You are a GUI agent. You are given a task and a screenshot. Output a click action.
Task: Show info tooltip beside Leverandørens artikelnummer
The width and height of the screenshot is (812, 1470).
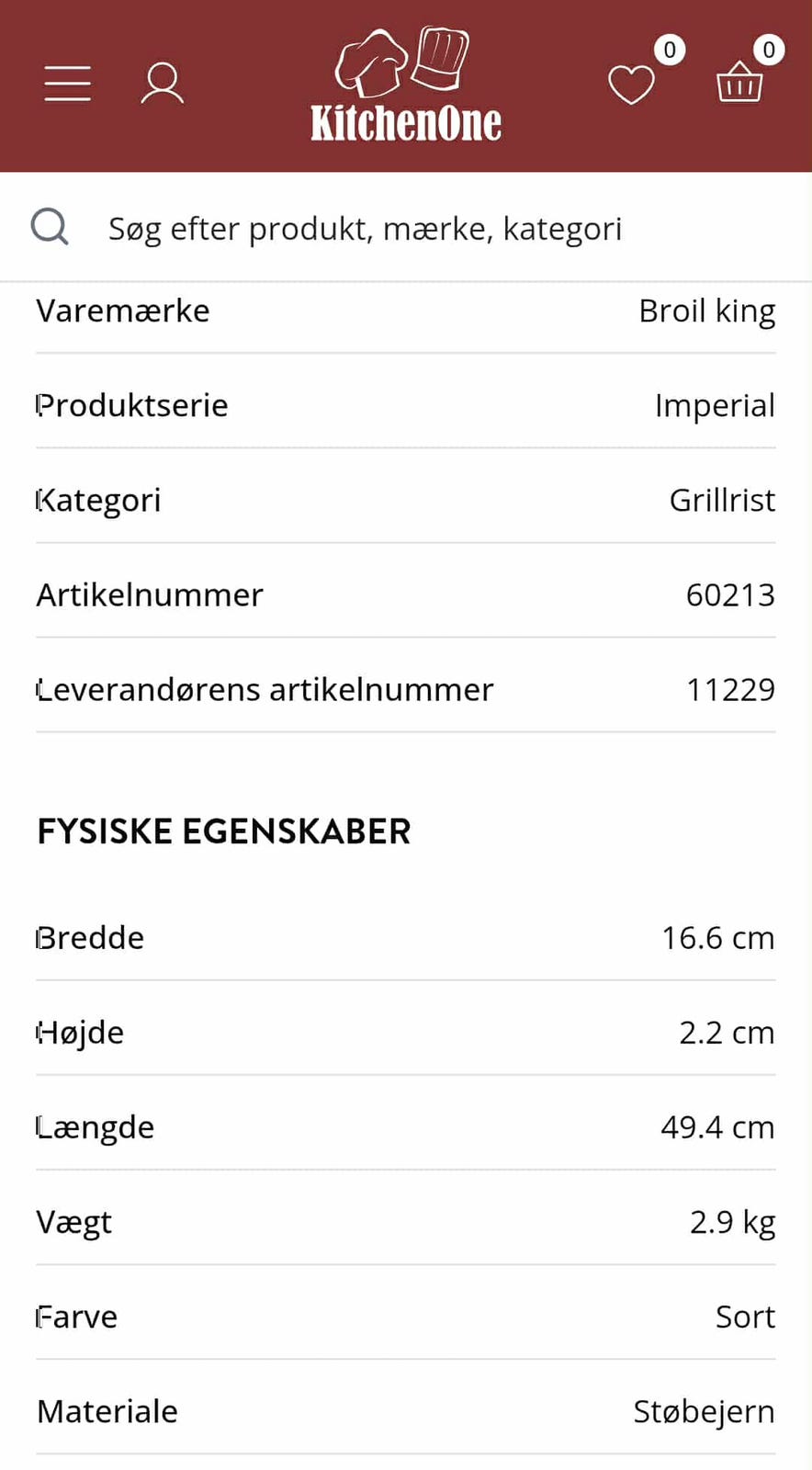click(40, 688)
